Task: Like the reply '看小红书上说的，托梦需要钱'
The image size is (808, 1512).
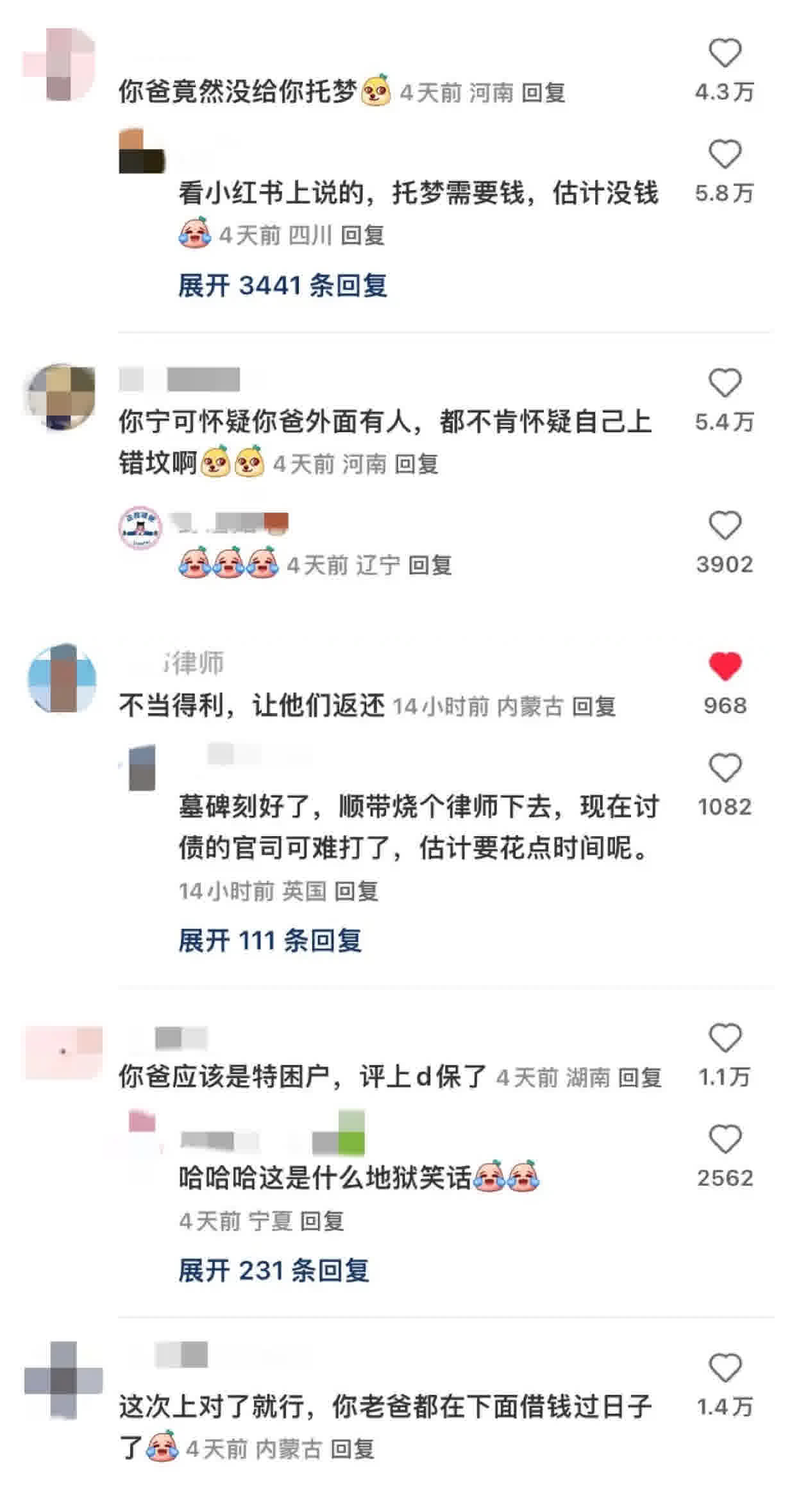Action: 725,155
